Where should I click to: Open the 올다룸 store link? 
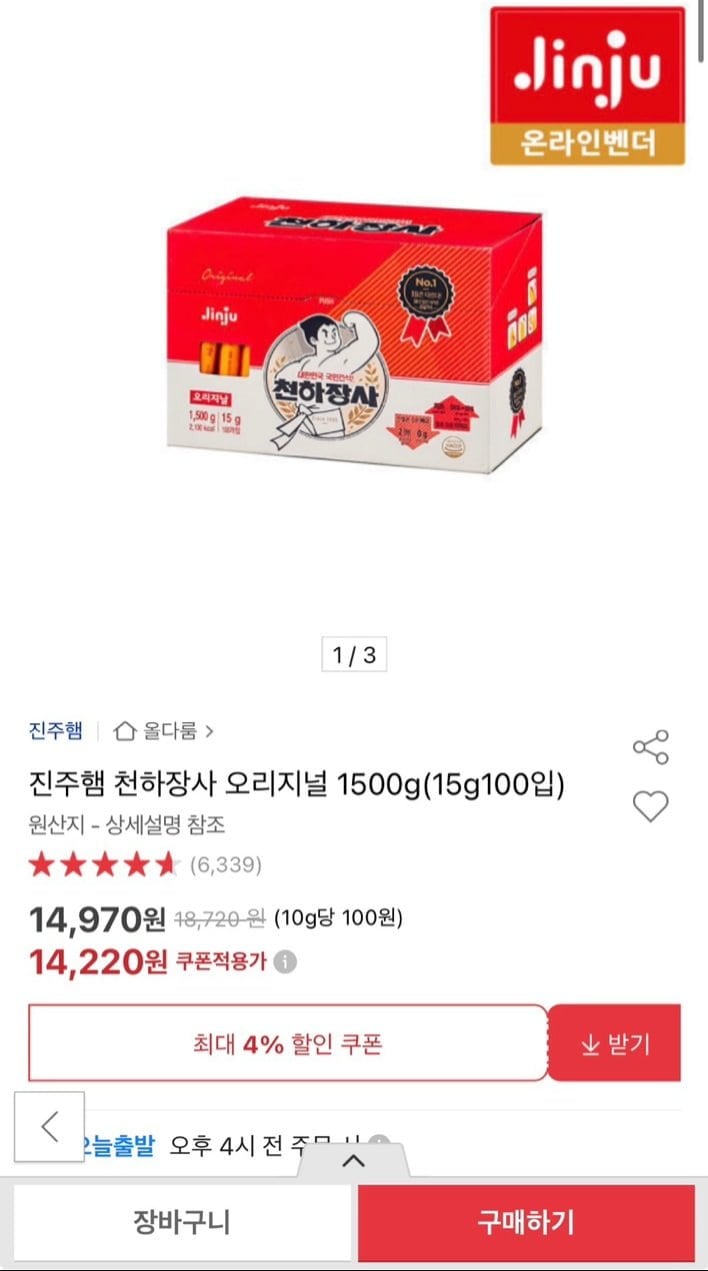[x=164, y=731]
